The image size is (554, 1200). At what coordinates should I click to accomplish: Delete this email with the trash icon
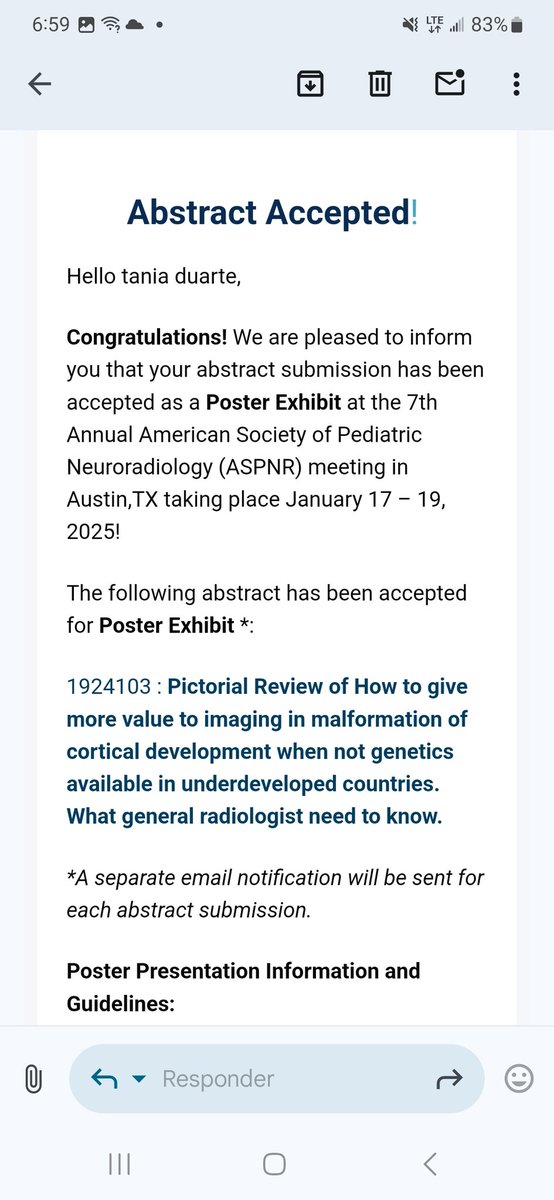[380, 85]
